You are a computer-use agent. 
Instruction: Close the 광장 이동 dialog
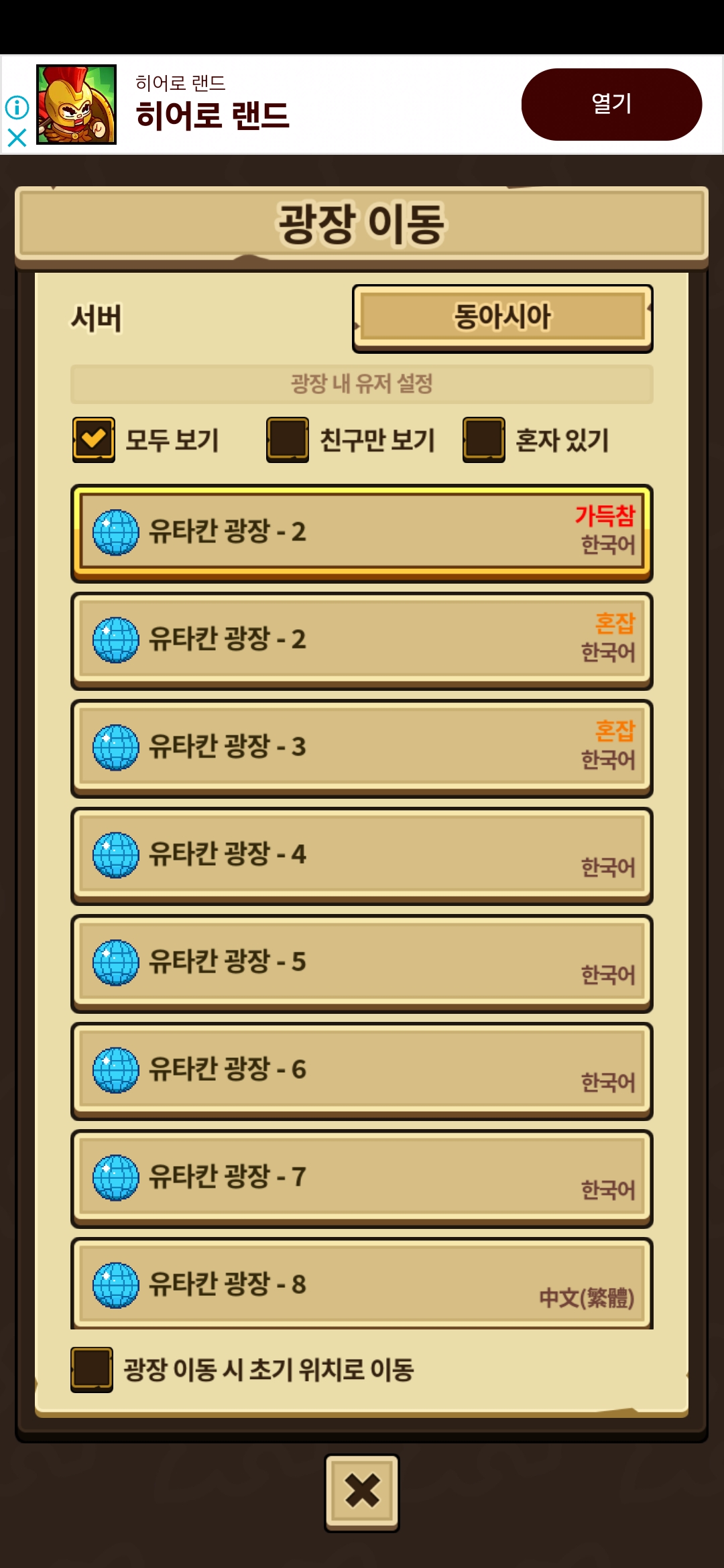(362, 1492)
